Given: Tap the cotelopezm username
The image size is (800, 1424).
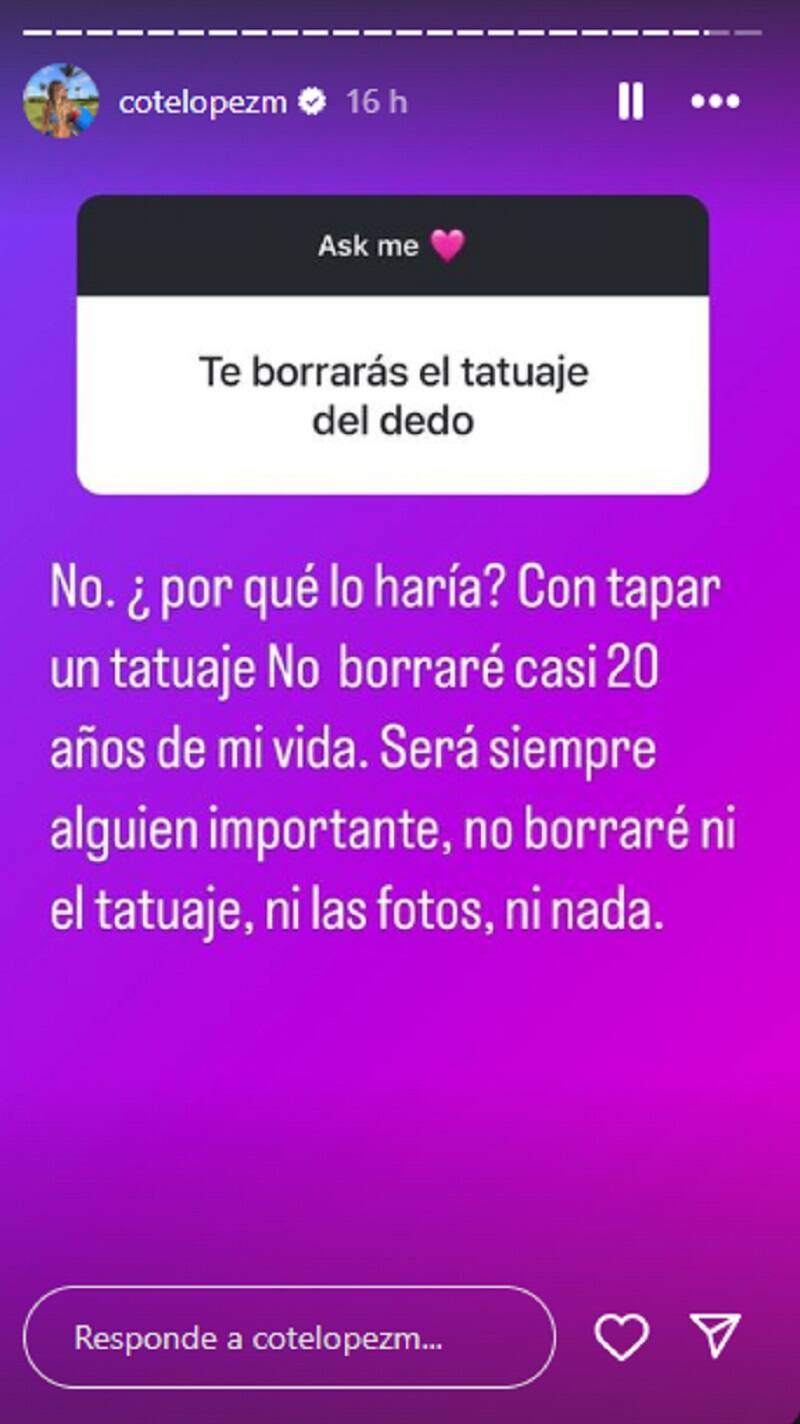Looking at the screenshot, I should (x=203, y=101).
